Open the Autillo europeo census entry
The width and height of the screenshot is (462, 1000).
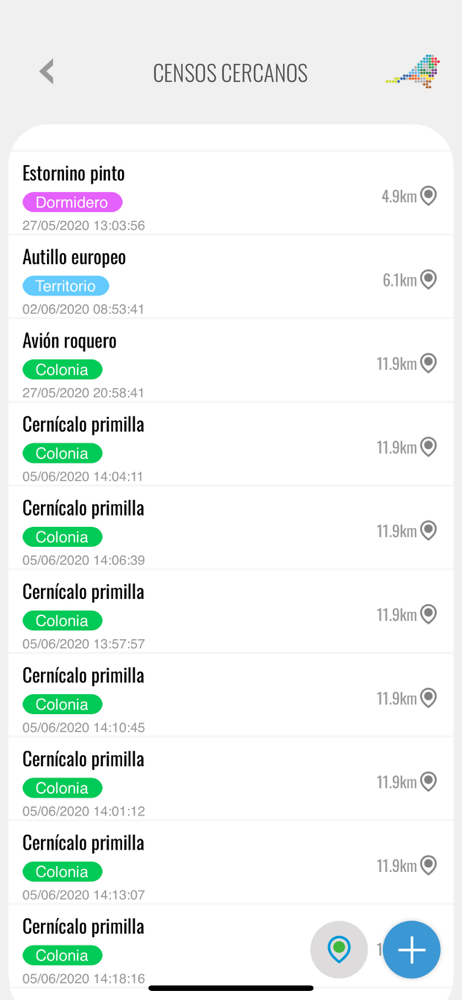[231, 277]
